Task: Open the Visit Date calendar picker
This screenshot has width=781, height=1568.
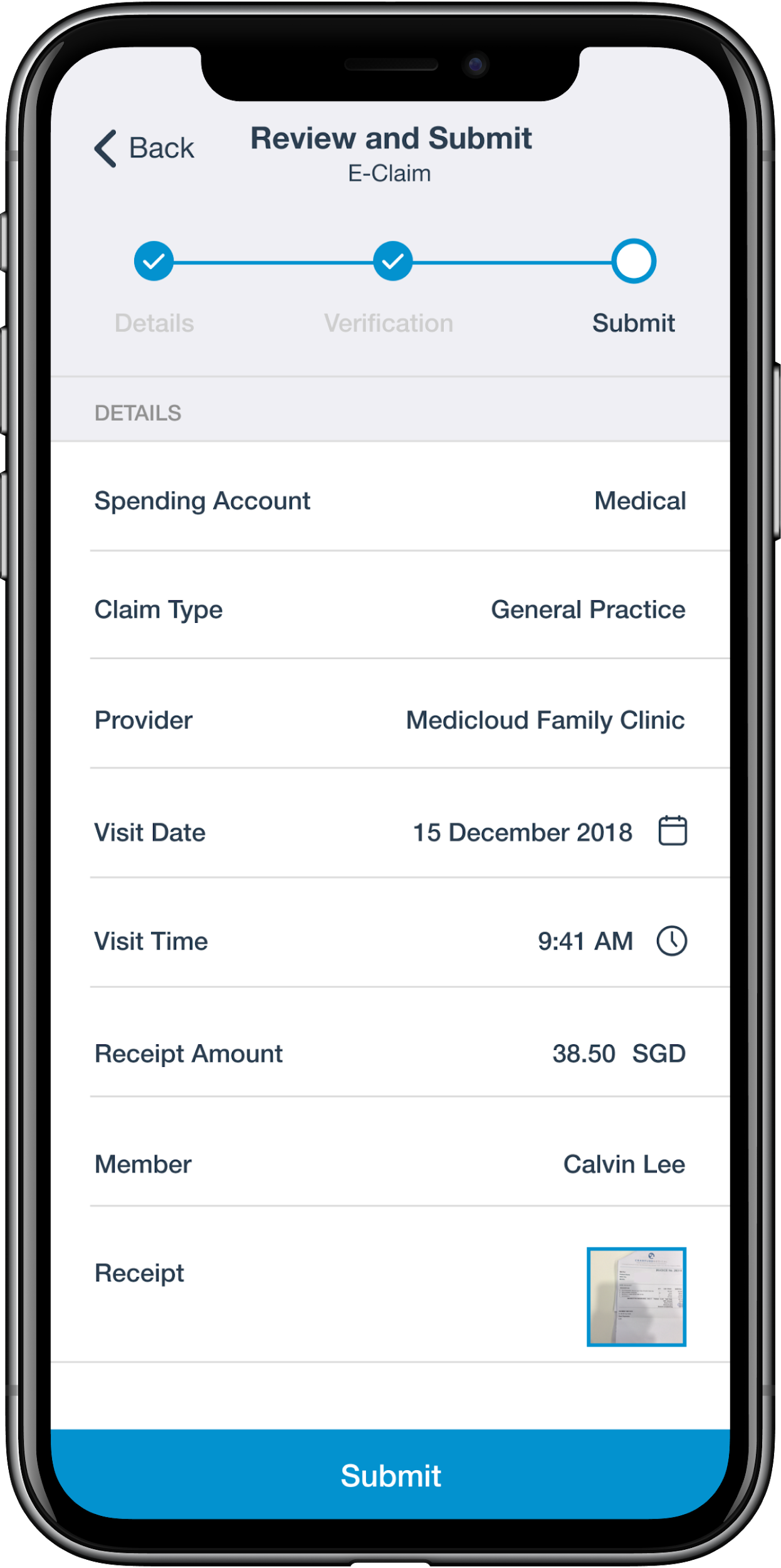Action: tap(673, 831)
